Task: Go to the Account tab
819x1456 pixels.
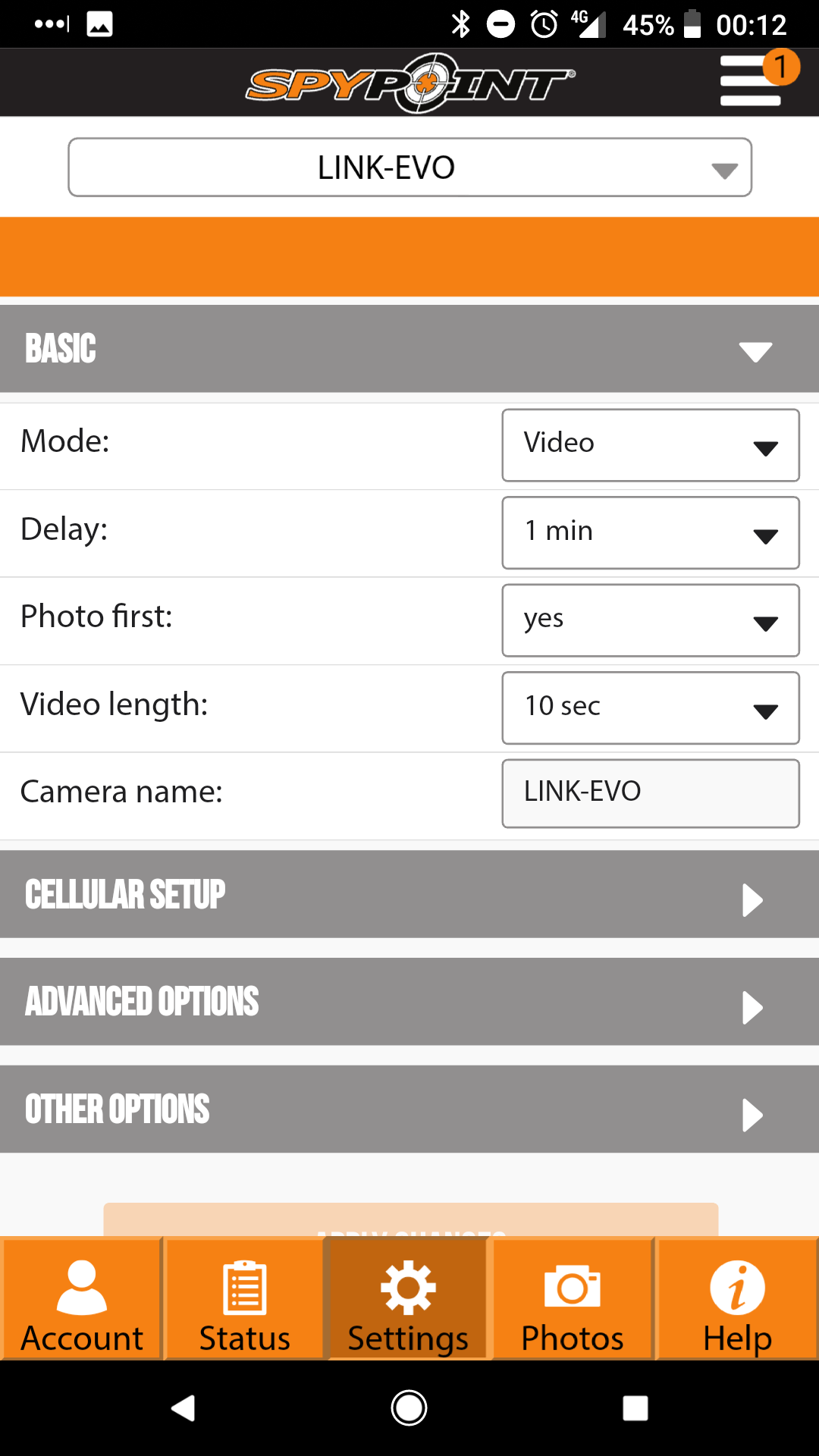Action: (x=82, y=1299)
